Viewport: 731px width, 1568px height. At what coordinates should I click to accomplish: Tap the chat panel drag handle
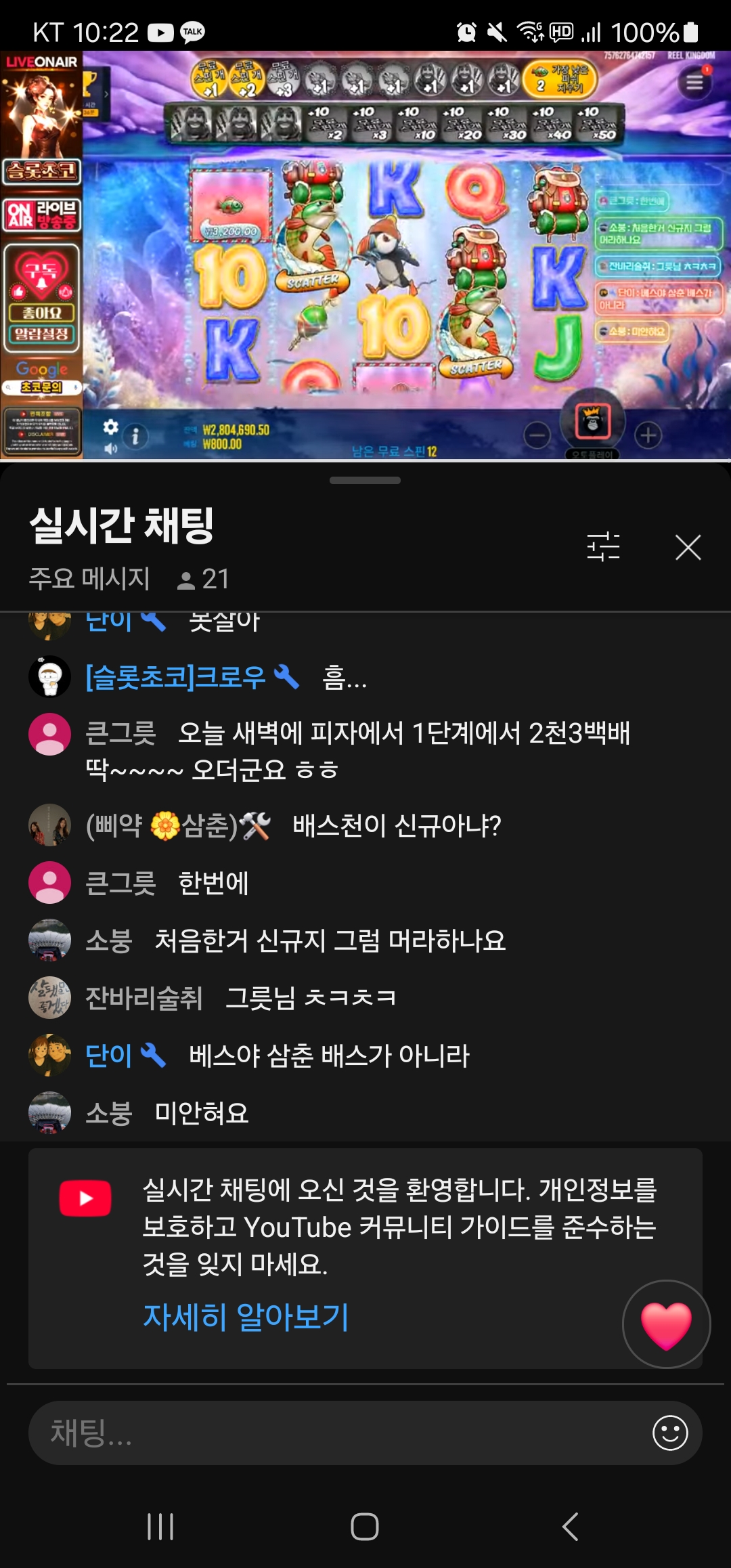click(365, 481)
